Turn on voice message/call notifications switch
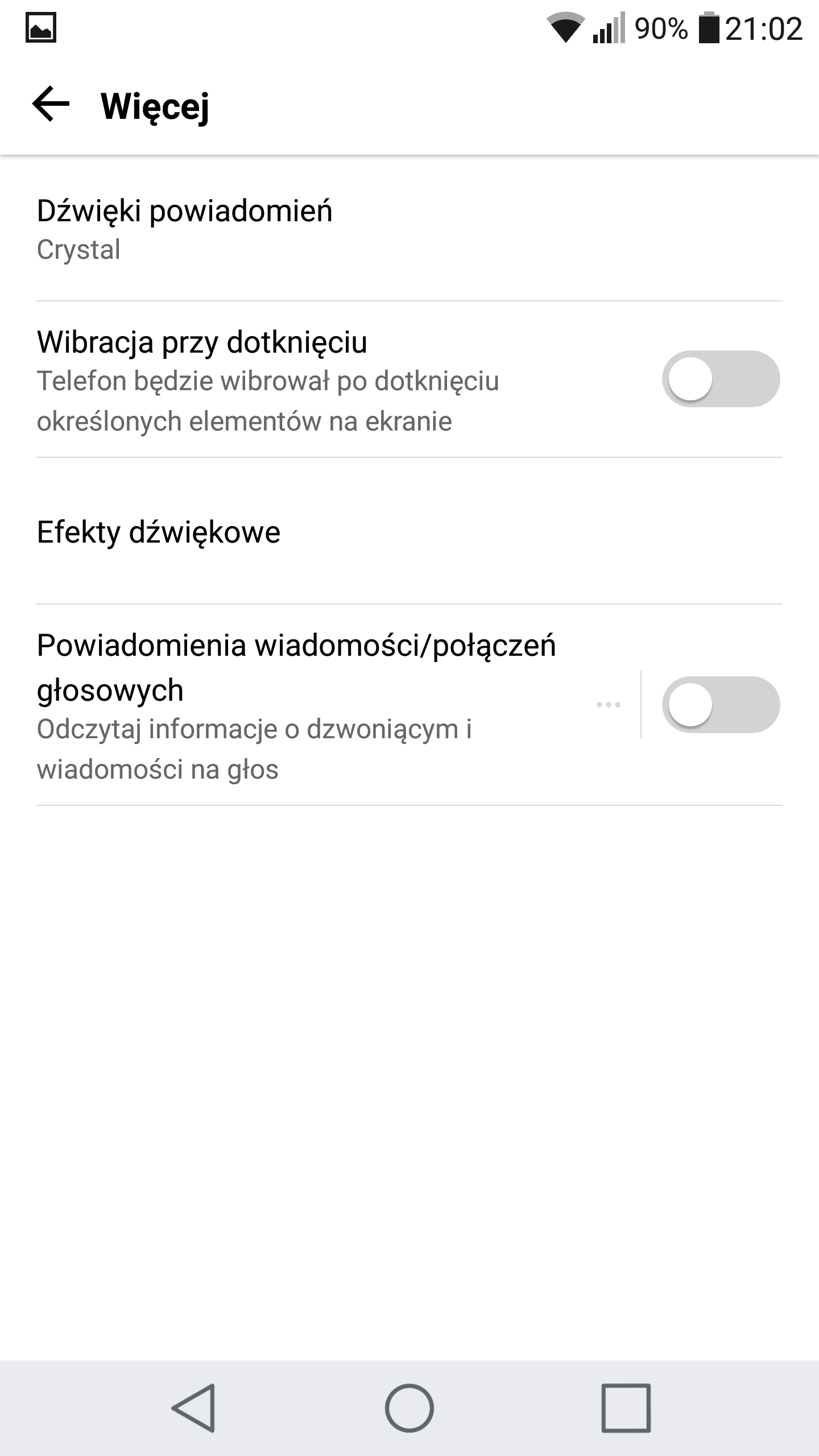819x1456 pixels. pos(721,705)
